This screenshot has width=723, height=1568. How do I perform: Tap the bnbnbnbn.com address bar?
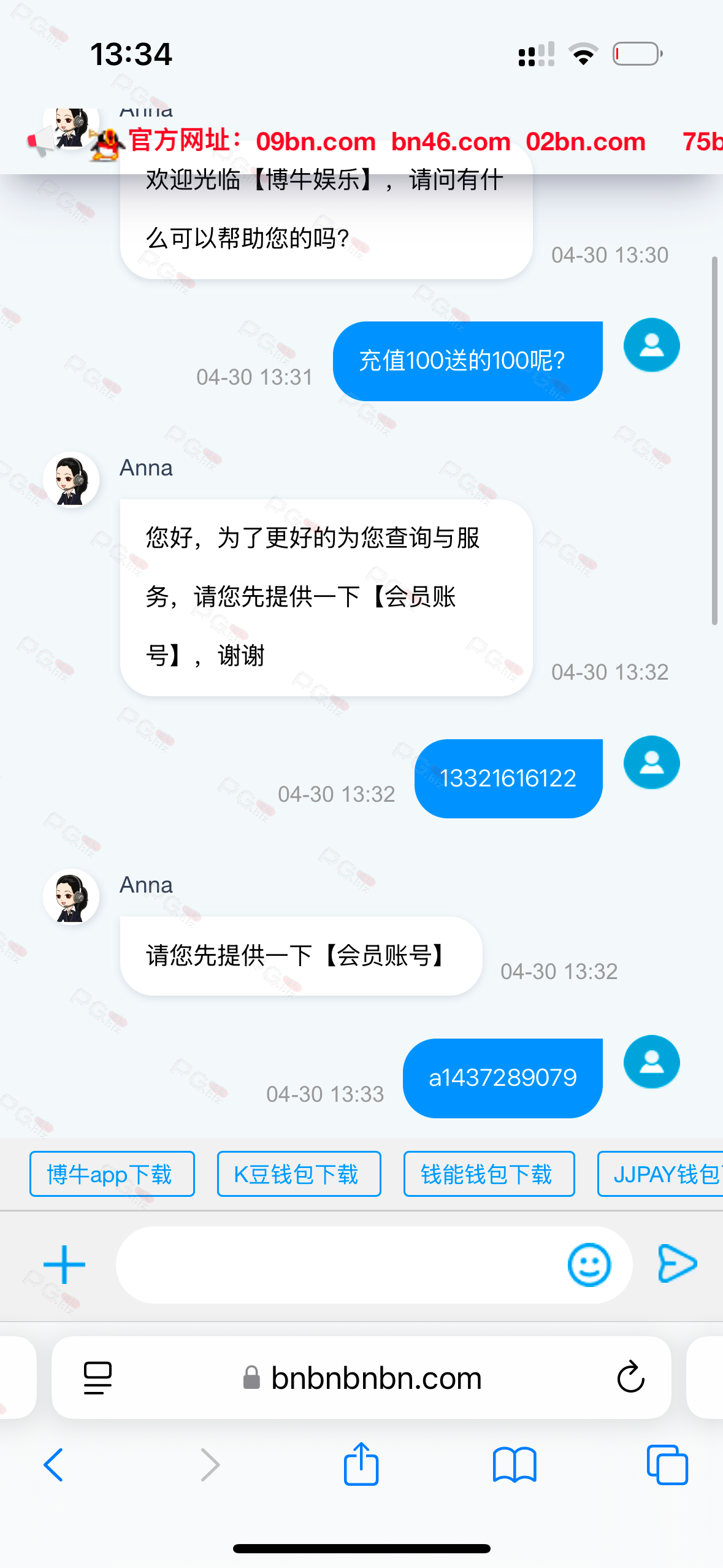[362, 1378]
